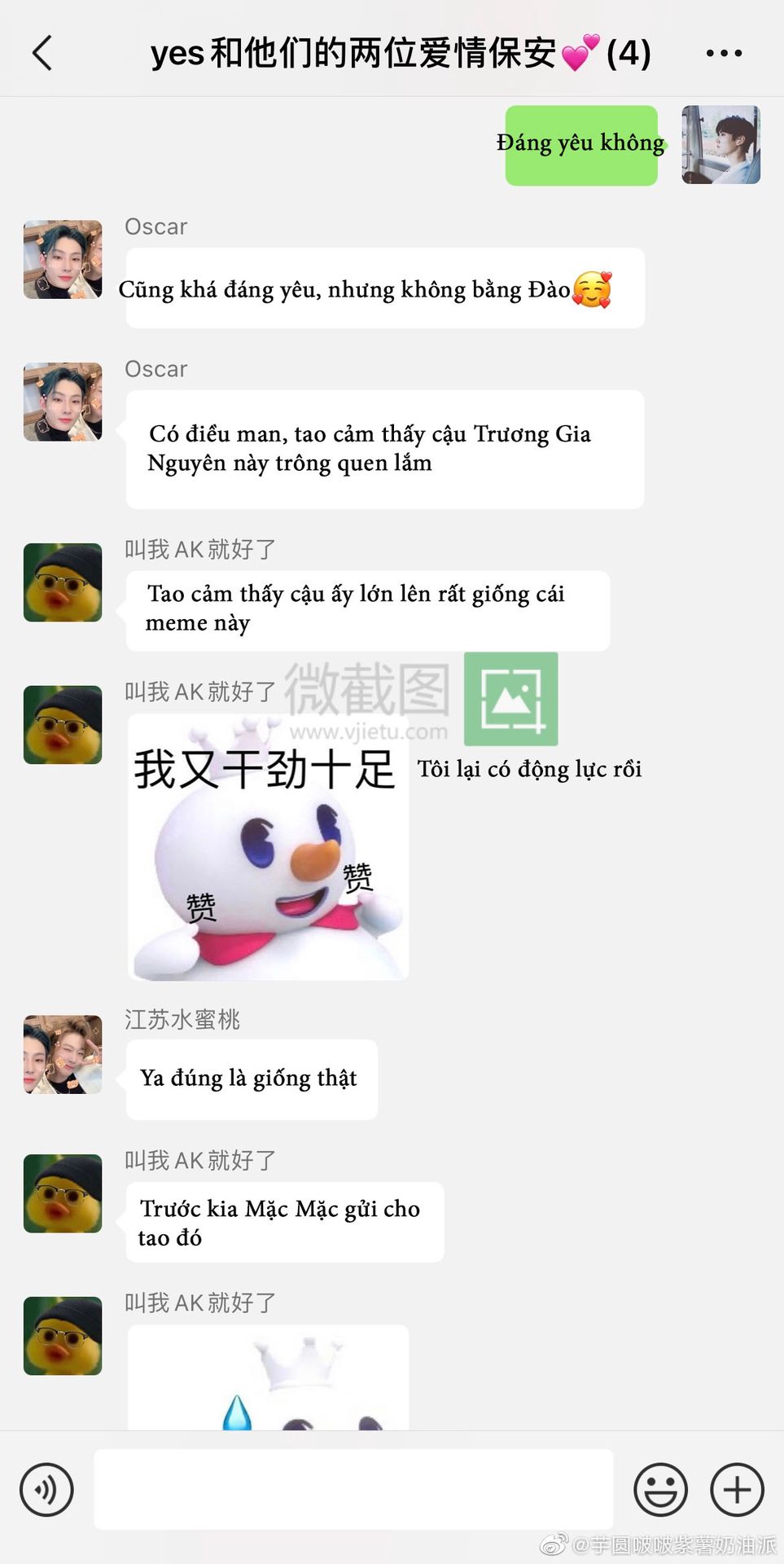The width and height of the screenshot is (784, 1564).
Task: Switch to voice message input
Action: tap(46, 1490)
